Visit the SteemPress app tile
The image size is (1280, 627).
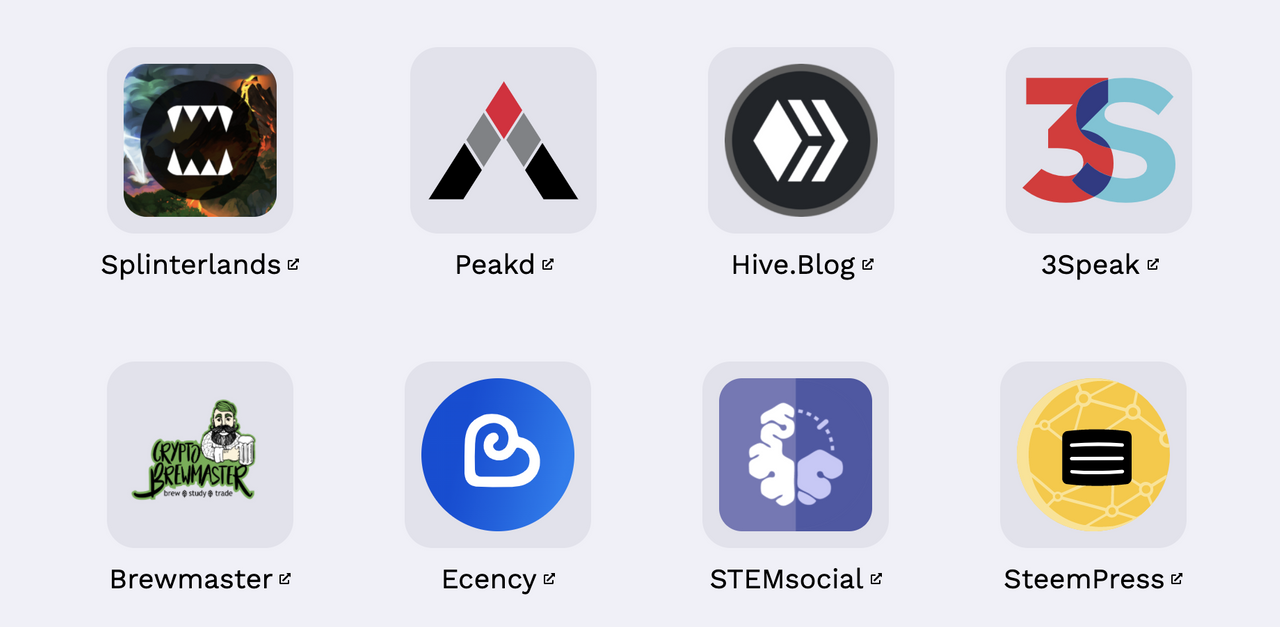coord(1093,454)
